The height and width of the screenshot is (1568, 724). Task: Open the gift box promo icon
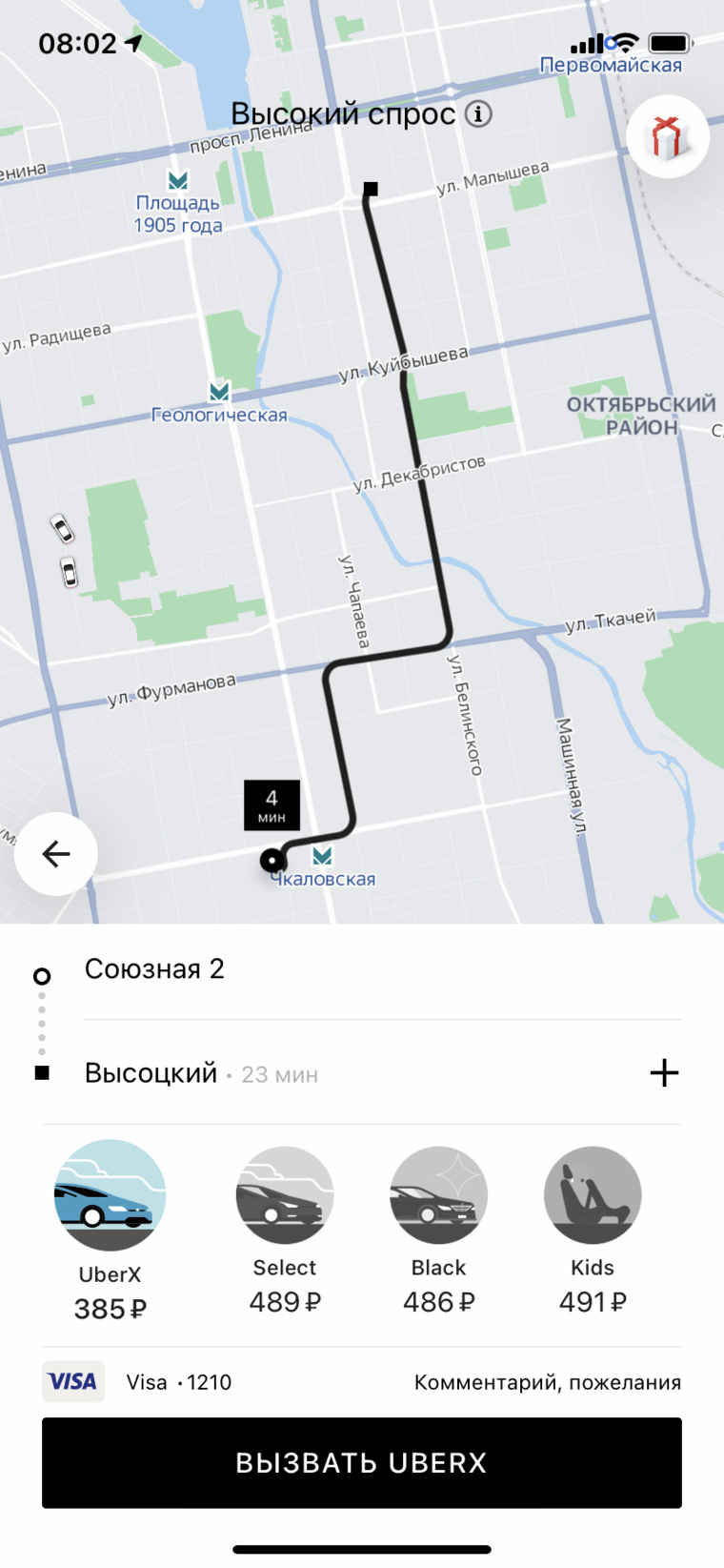[x=667, y=137]
